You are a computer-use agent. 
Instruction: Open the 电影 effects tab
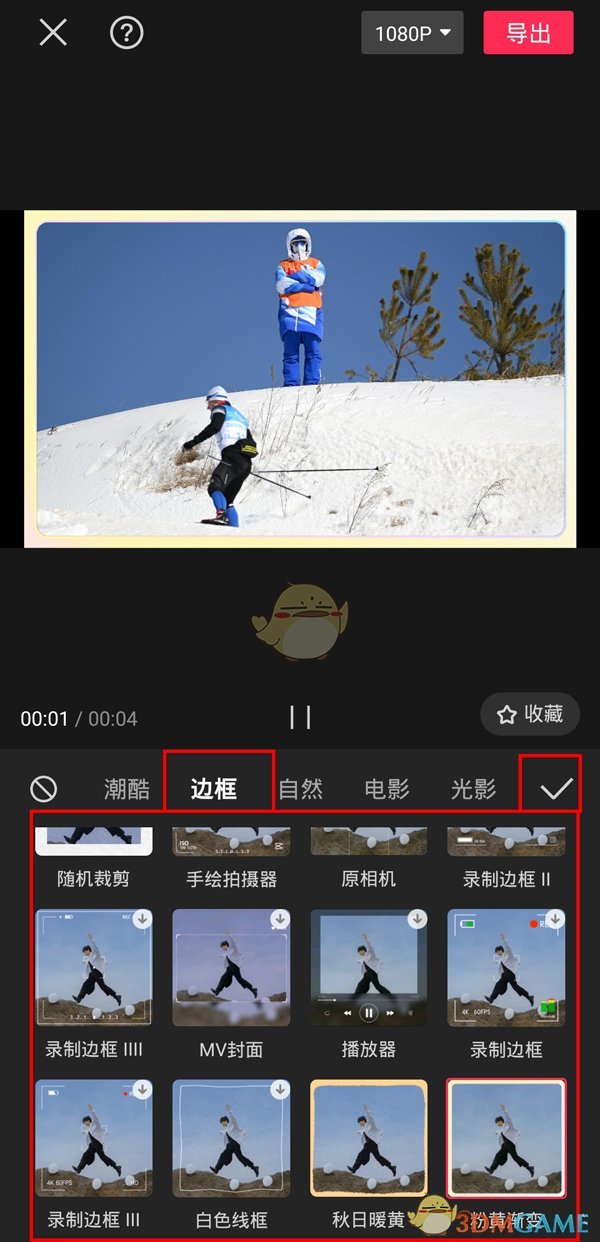click(x=387, y=789)
